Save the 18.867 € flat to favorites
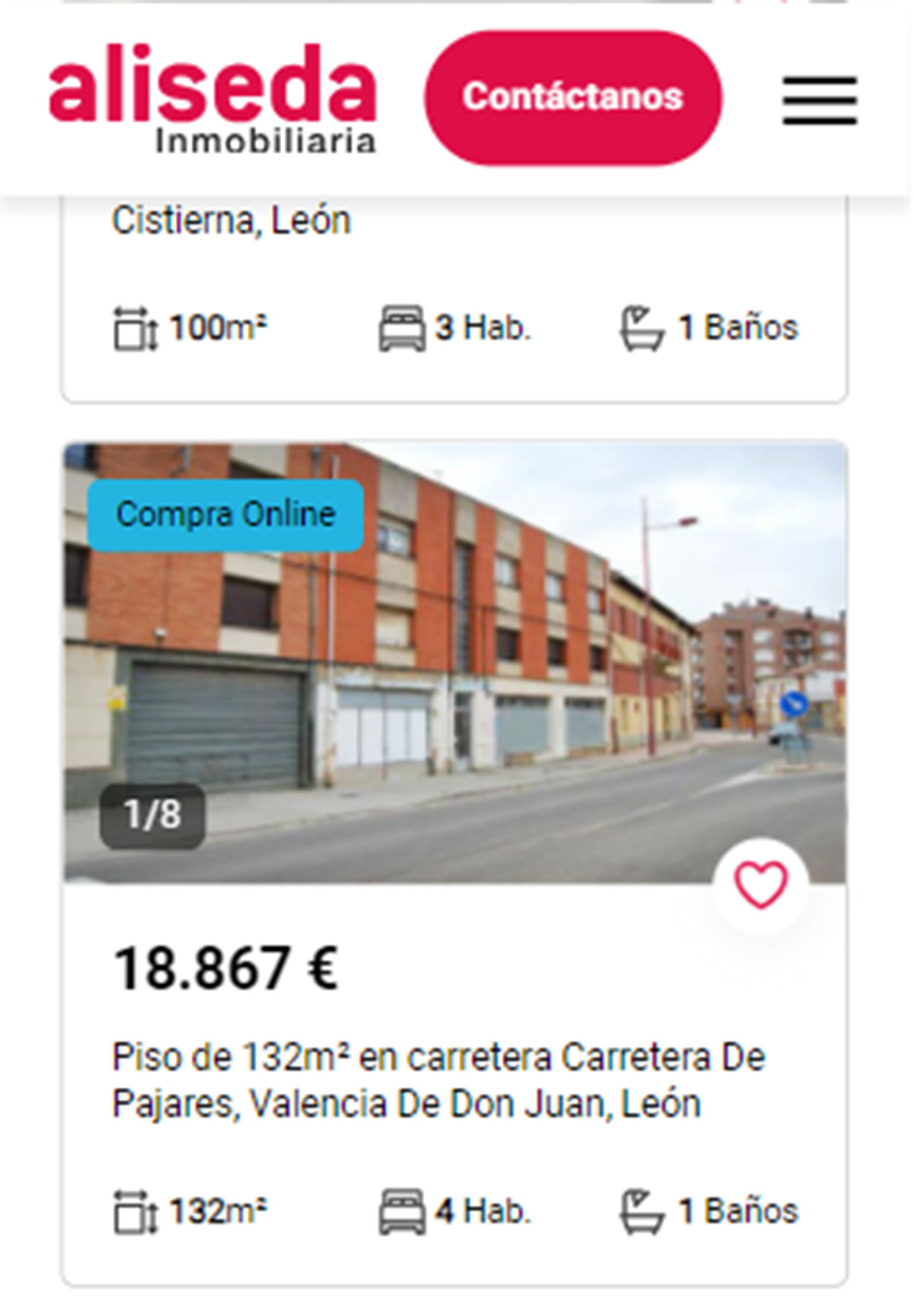The height and width of the screenshot is (1316, 914). click(760, 885)
